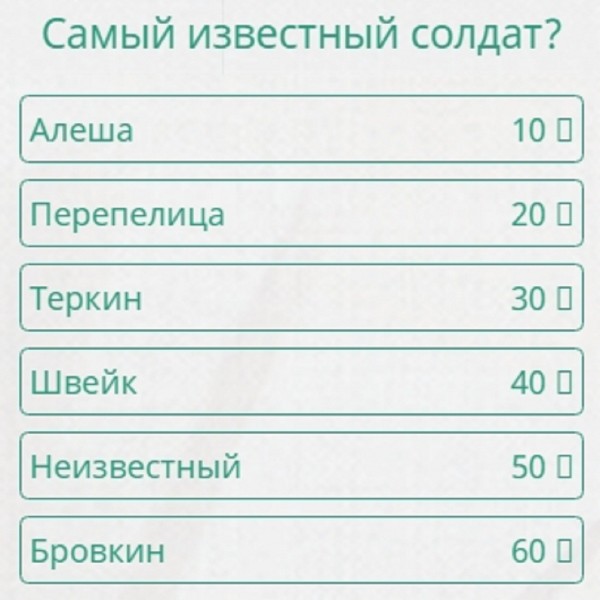Choose the Бровкин answer
Screen dimensions: 600x600
tap(300, 550)
